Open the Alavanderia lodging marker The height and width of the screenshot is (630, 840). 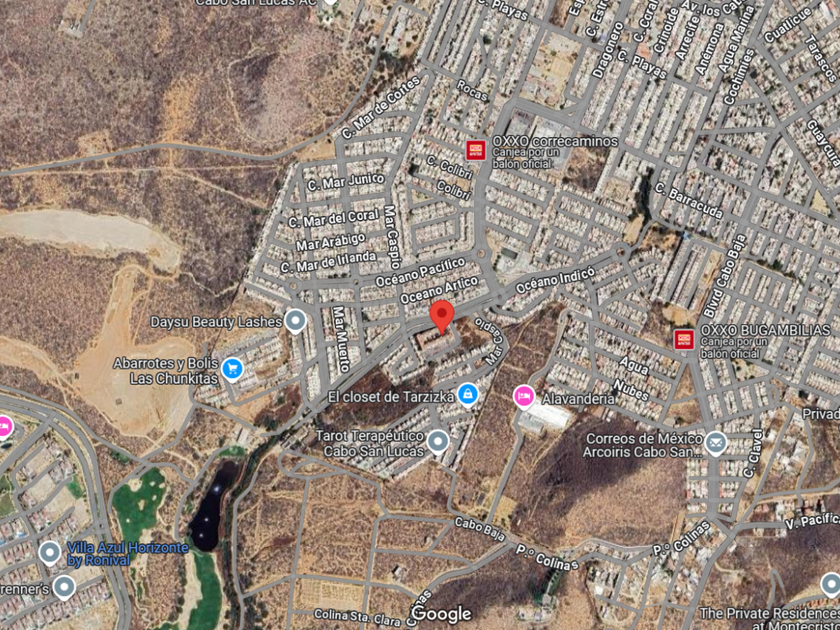(x=523, y=396)
